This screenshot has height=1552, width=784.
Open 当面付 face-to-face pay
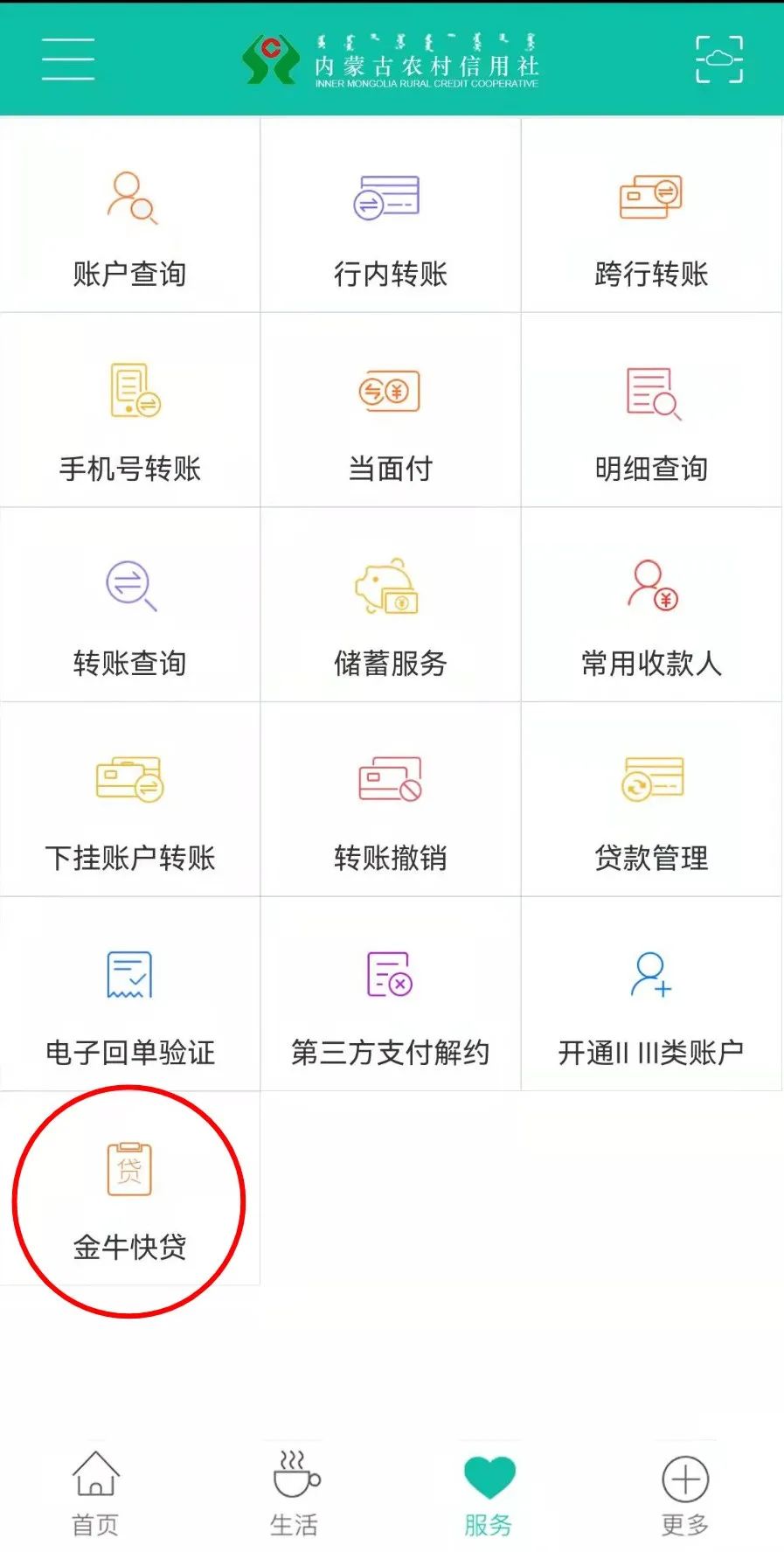pyautogui.click(x=391, y=410)
